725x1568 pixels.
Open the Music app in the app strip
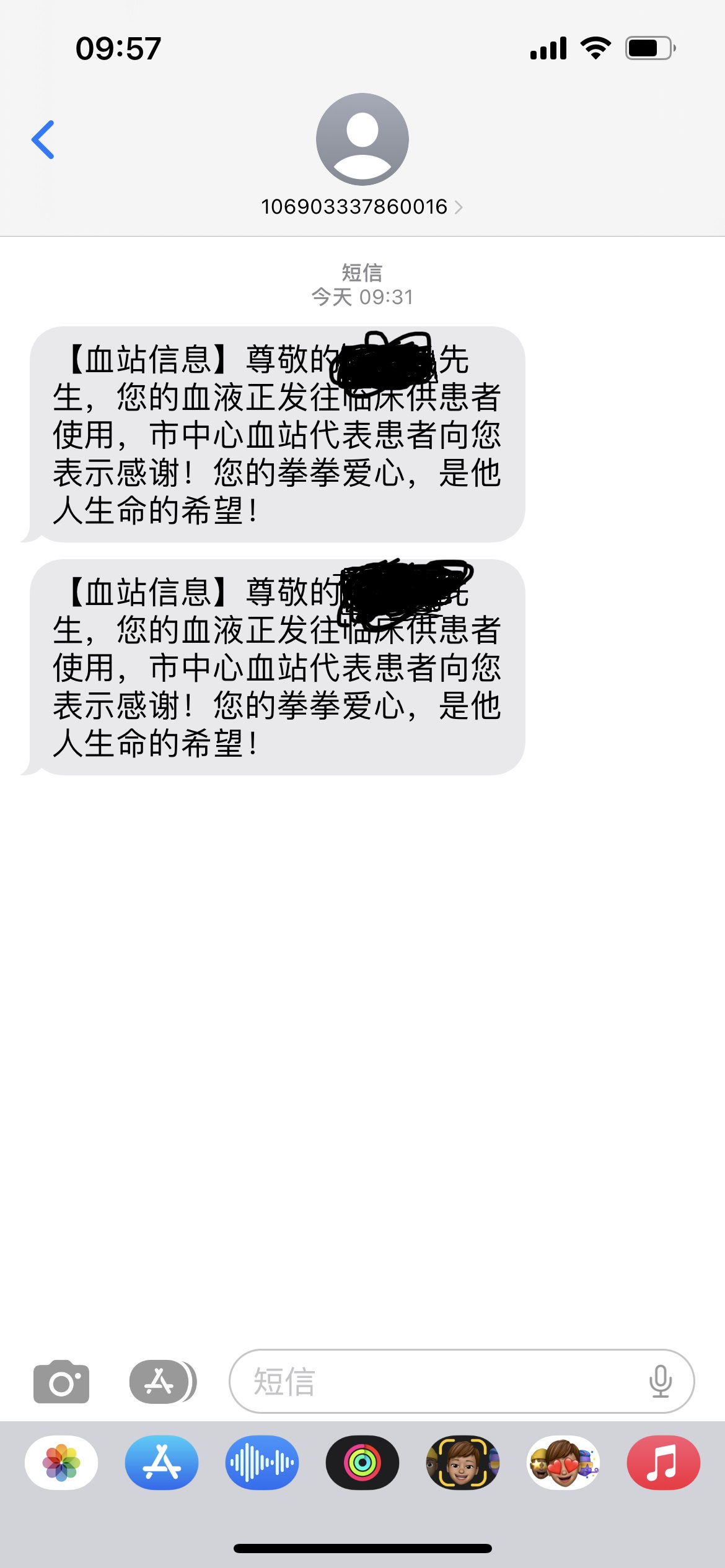coord(664,1463)
